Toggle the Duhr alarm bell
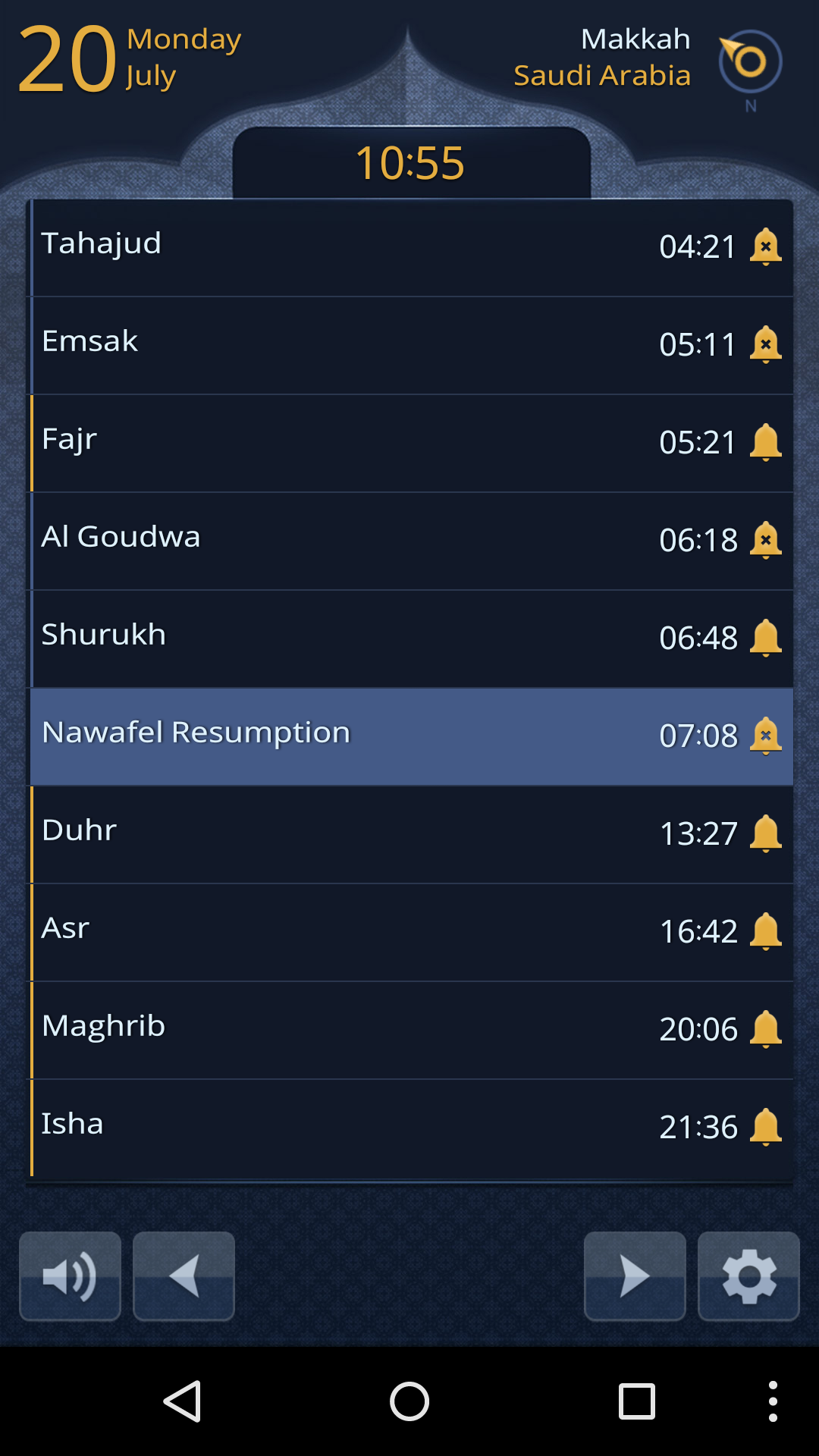 click(x=766, y=833)
